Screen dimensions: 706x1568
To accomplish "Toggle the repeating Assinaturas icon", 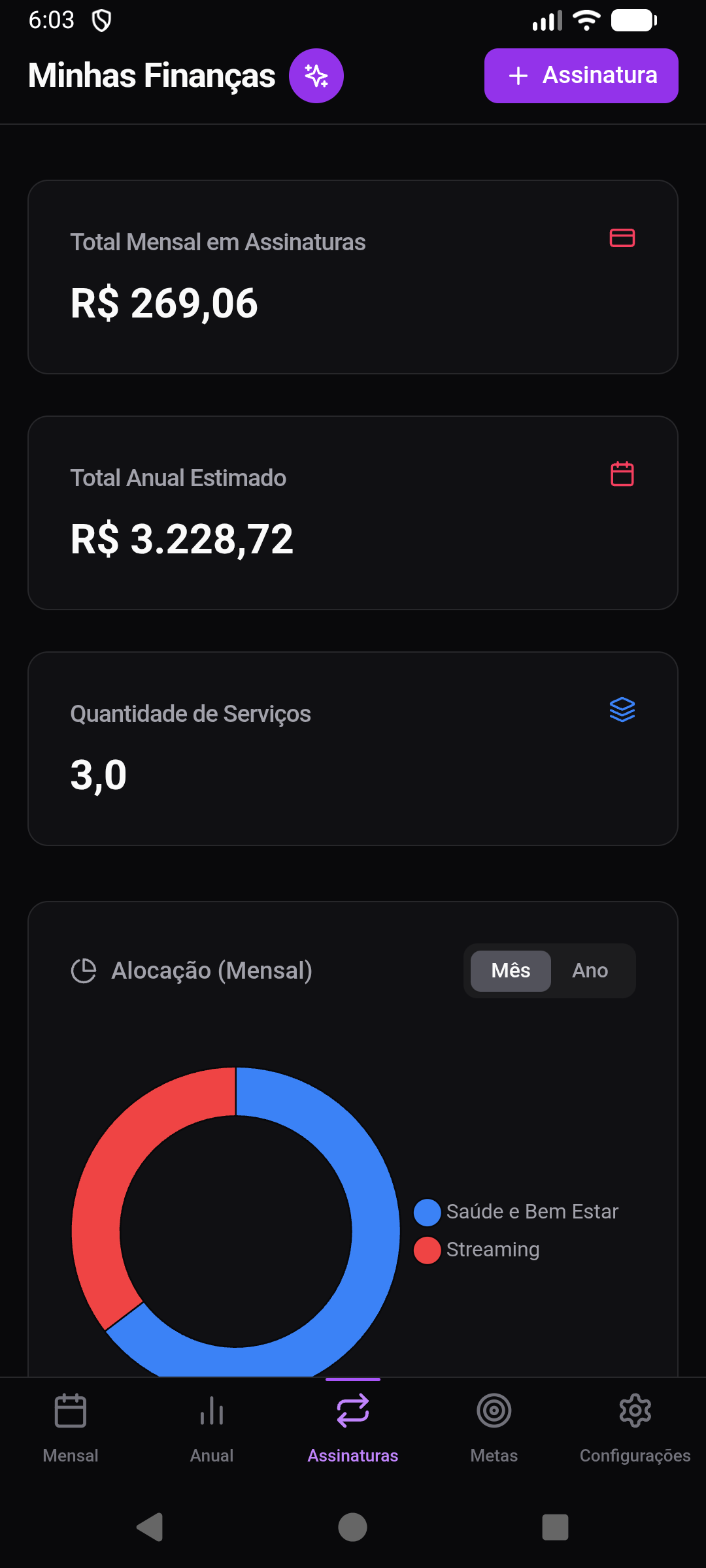I will pyautogui.click(x=353, y=1411).
